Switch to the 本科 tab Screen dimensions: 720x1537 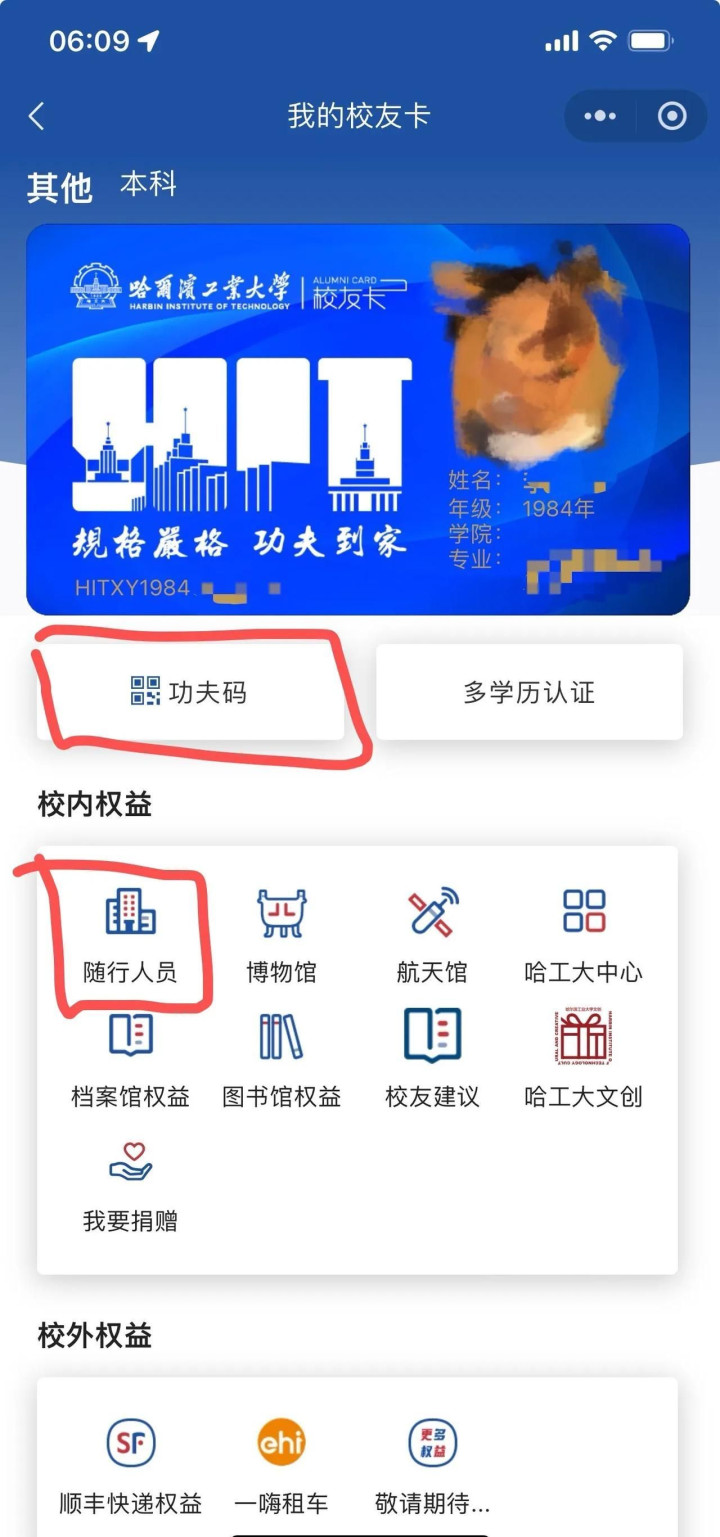[148, 184]
